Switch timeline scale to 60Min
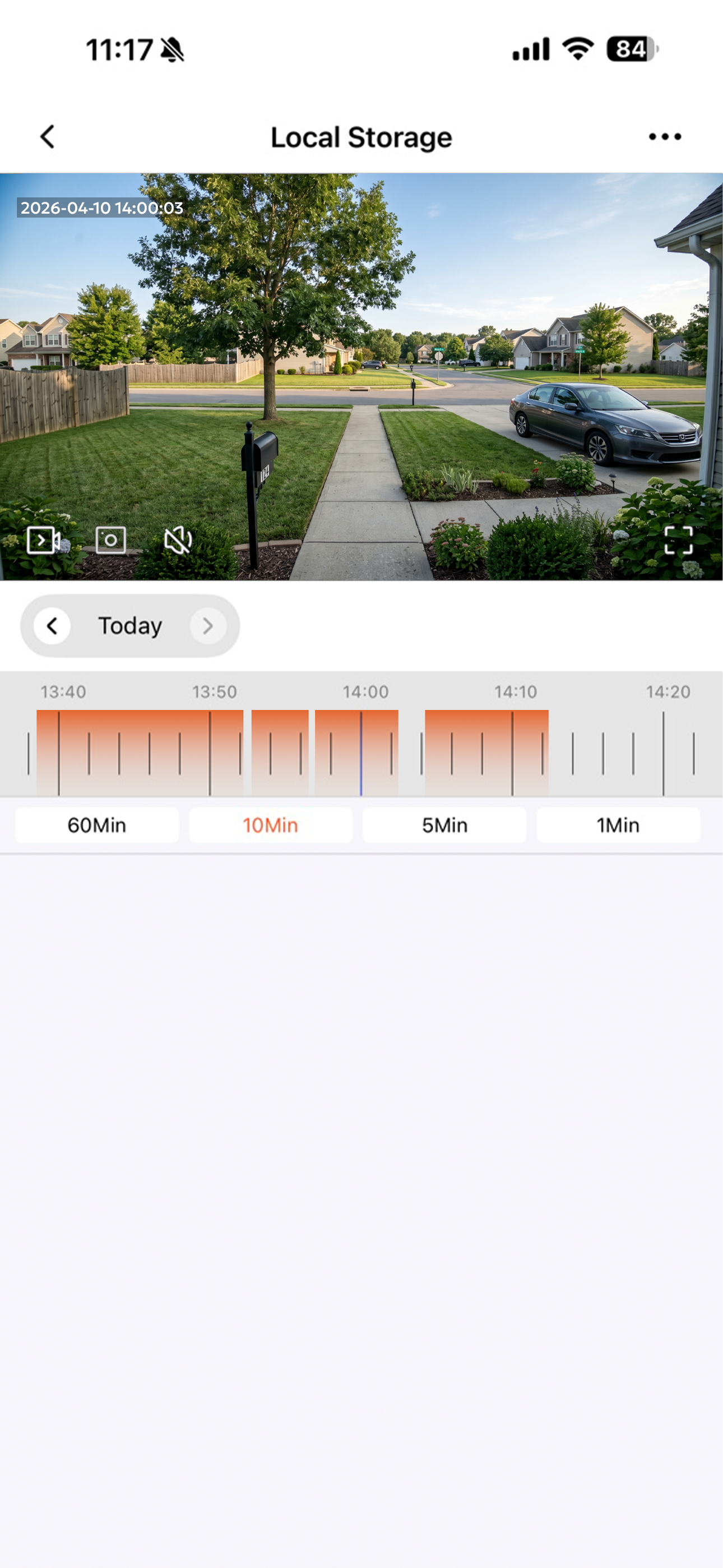This screenshot has width=723, height=1568. [97, 825]
